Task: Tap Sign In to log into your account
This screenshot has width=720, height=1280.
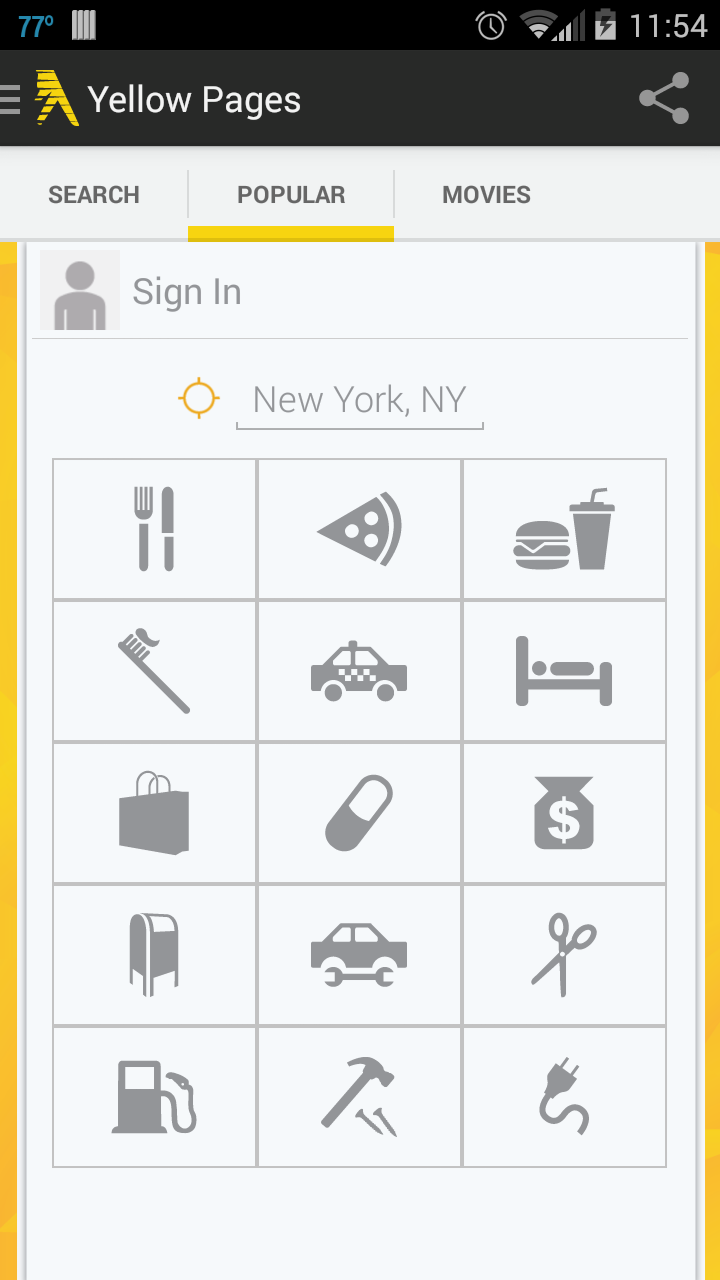Action: (x=186, y=291)
